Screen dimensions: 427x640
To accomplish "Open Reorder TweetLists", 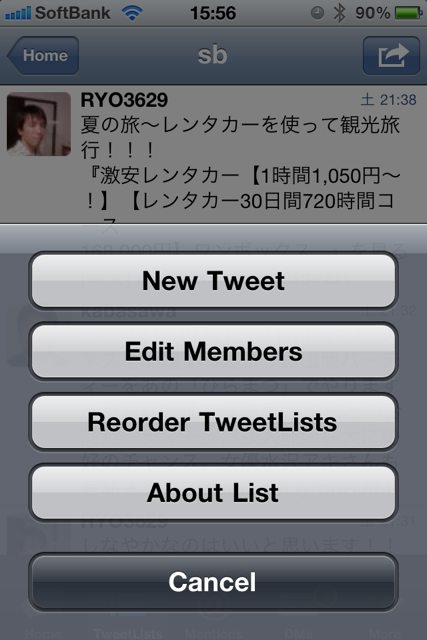I will tap(213, 422).
